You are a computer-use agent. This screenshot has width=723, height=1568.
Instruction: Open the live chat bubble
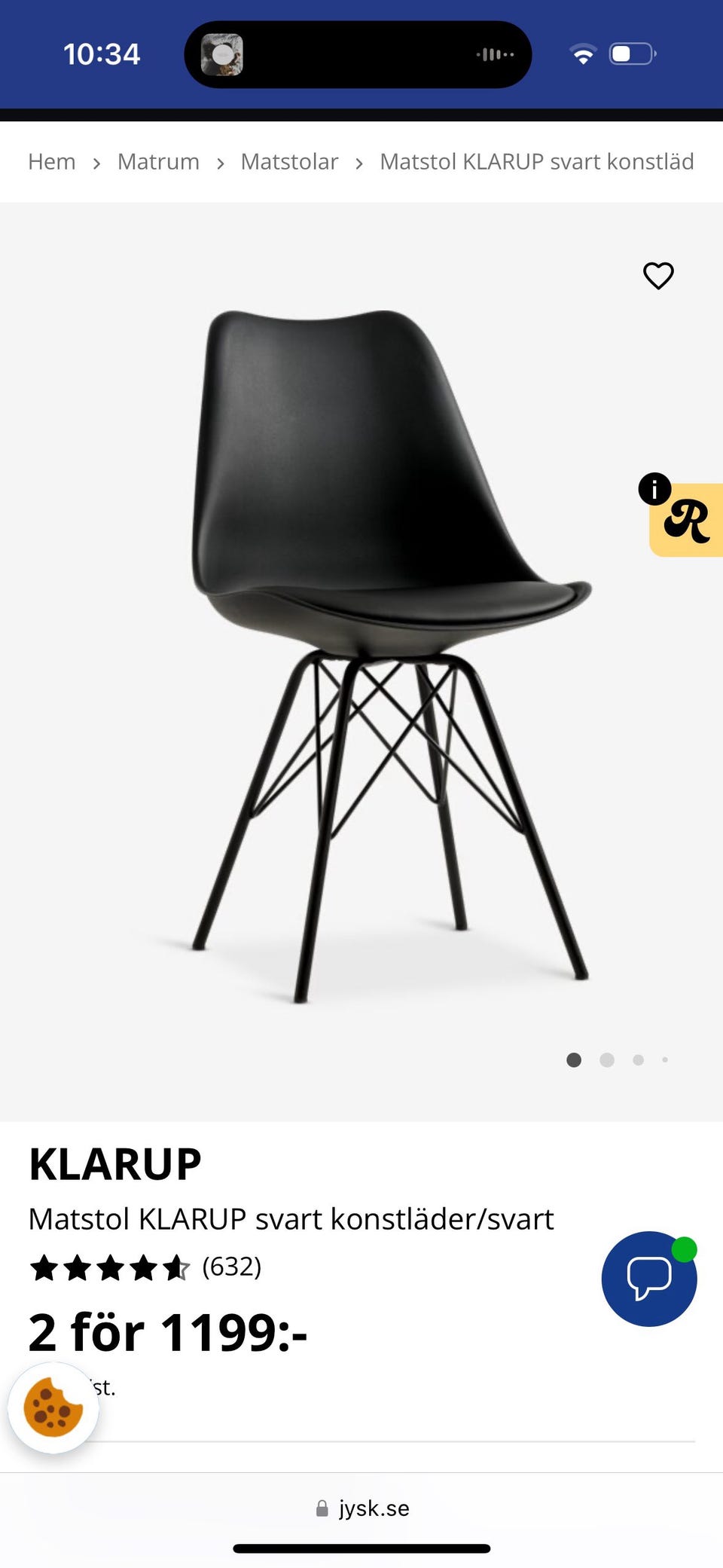pos(648,1279)
